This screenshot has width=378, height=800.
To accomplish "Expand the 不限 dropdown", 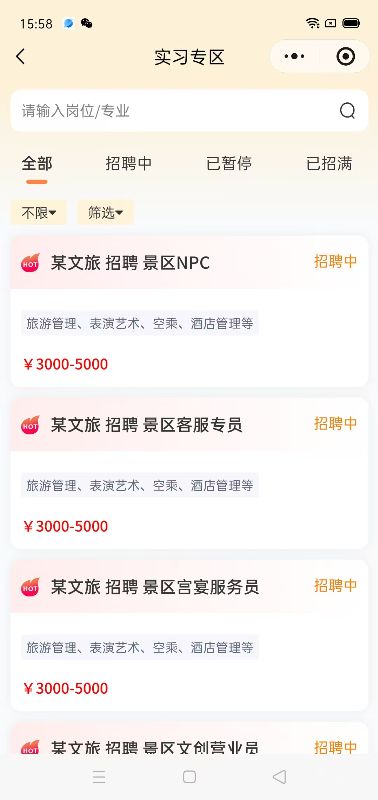I will 38,213.
